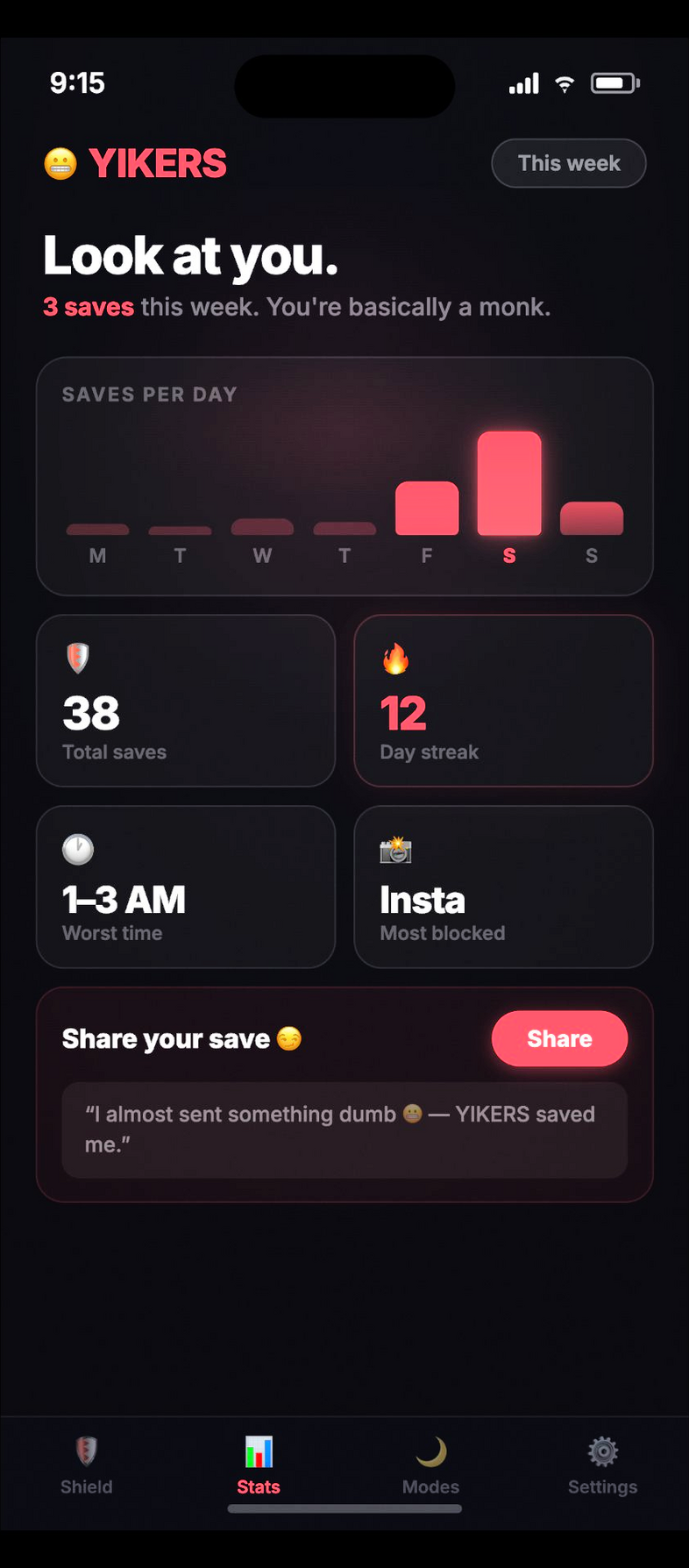Open the This week period selector

(568, 163)
